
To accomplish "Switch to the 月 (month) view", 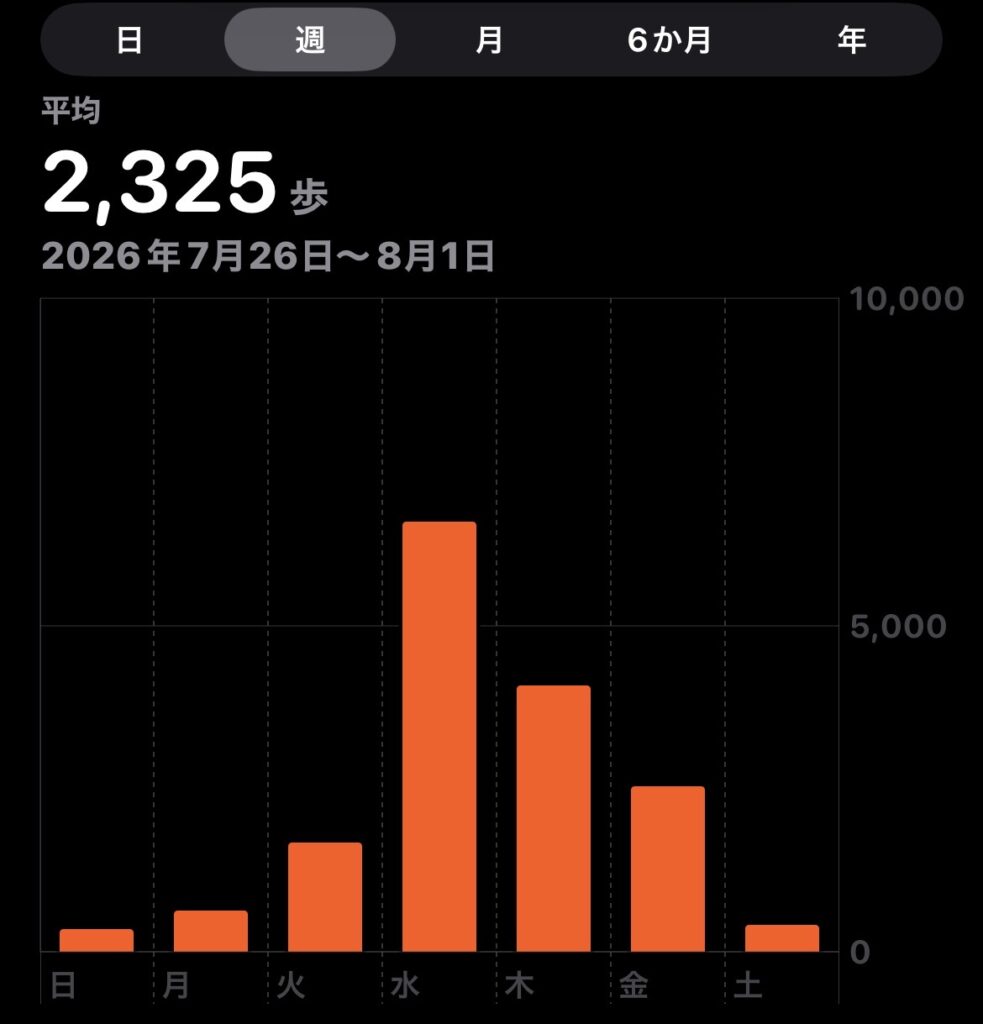I will 489,40.
